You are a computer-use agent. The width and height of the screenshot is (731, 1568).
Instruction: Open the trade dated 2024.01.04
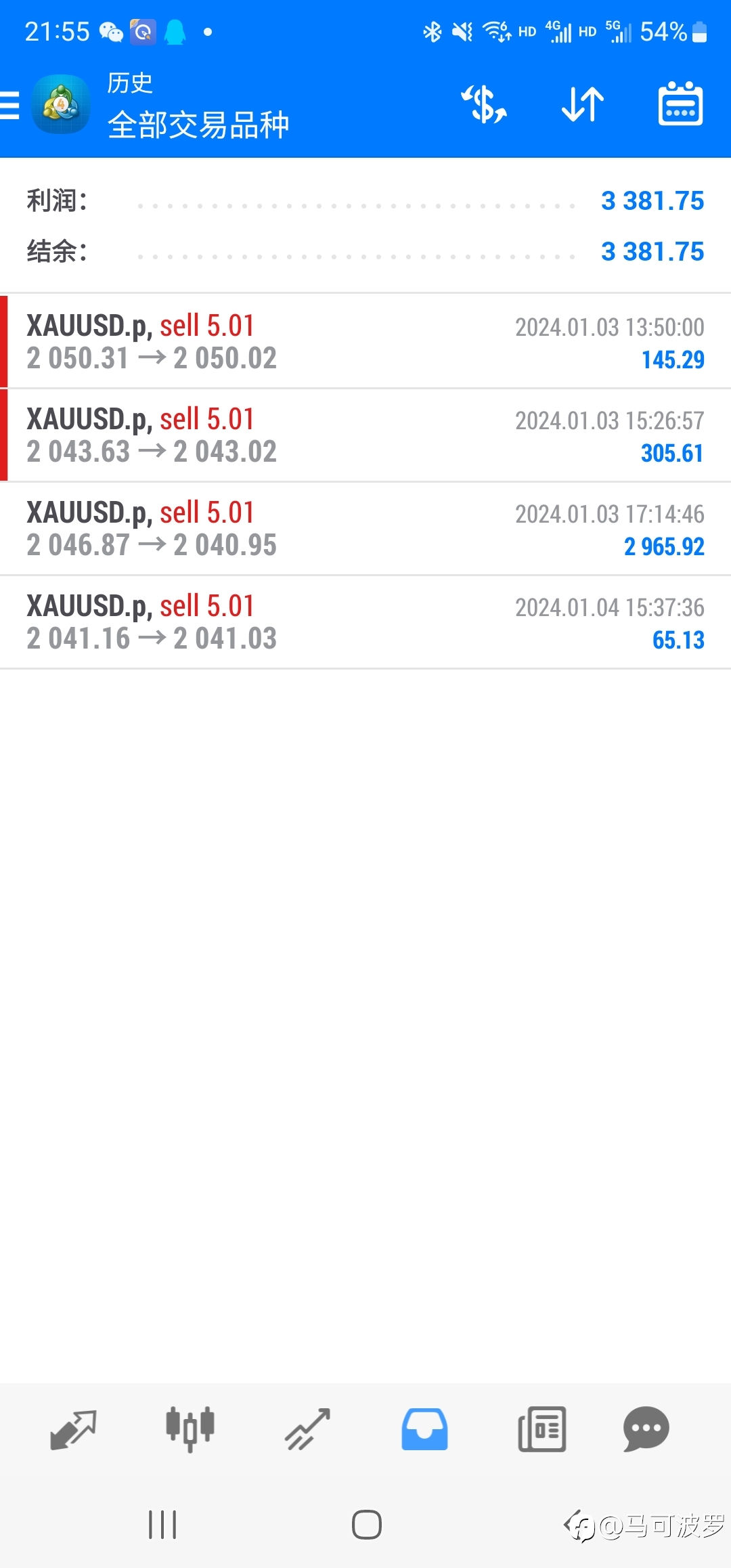pyautogui.click(x=365, y=622)
